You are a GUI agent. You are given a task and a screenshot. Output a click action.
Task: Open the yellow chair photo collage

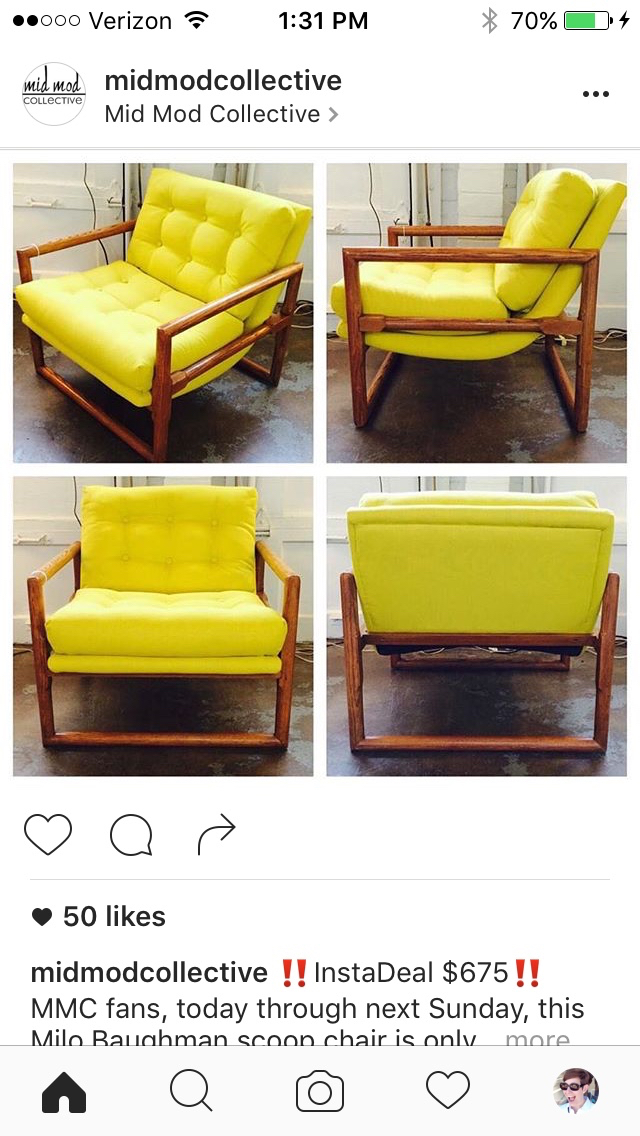[x=320, y=470]
